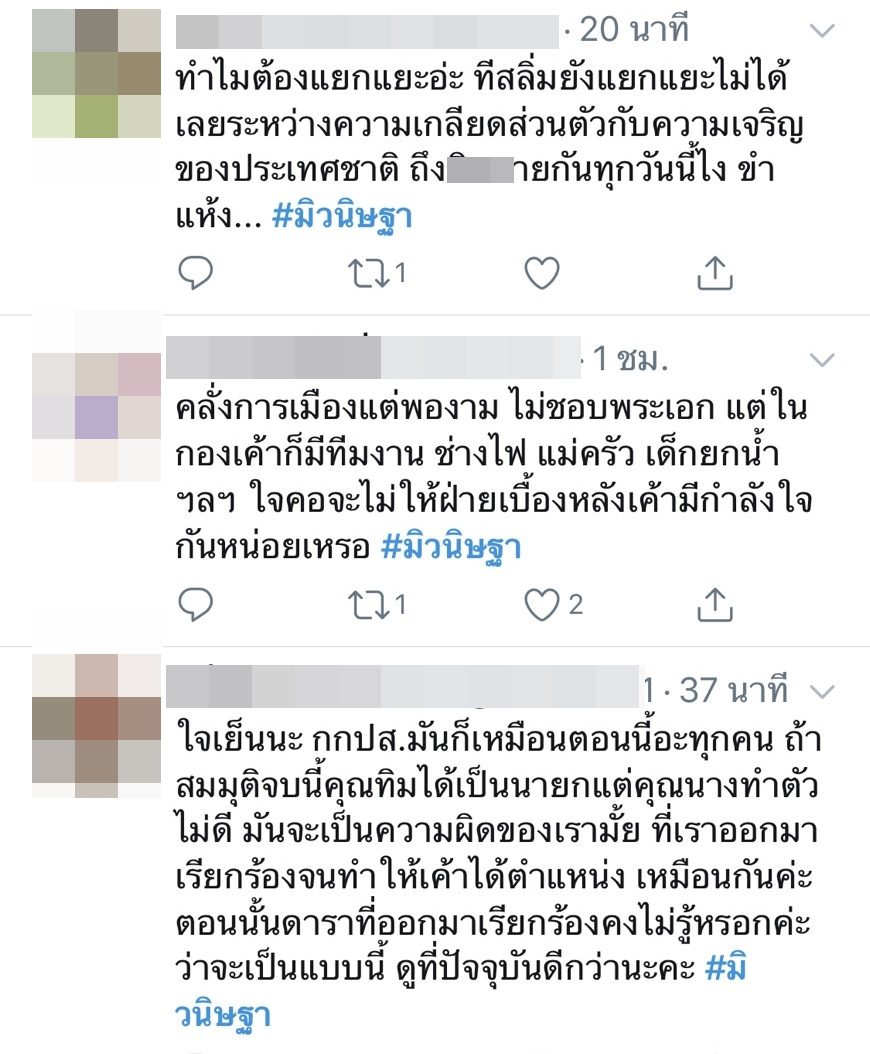Screen dimensions: 870x1054
Task: Like the tweet posted 20 นาที ago
Action: 541,273
